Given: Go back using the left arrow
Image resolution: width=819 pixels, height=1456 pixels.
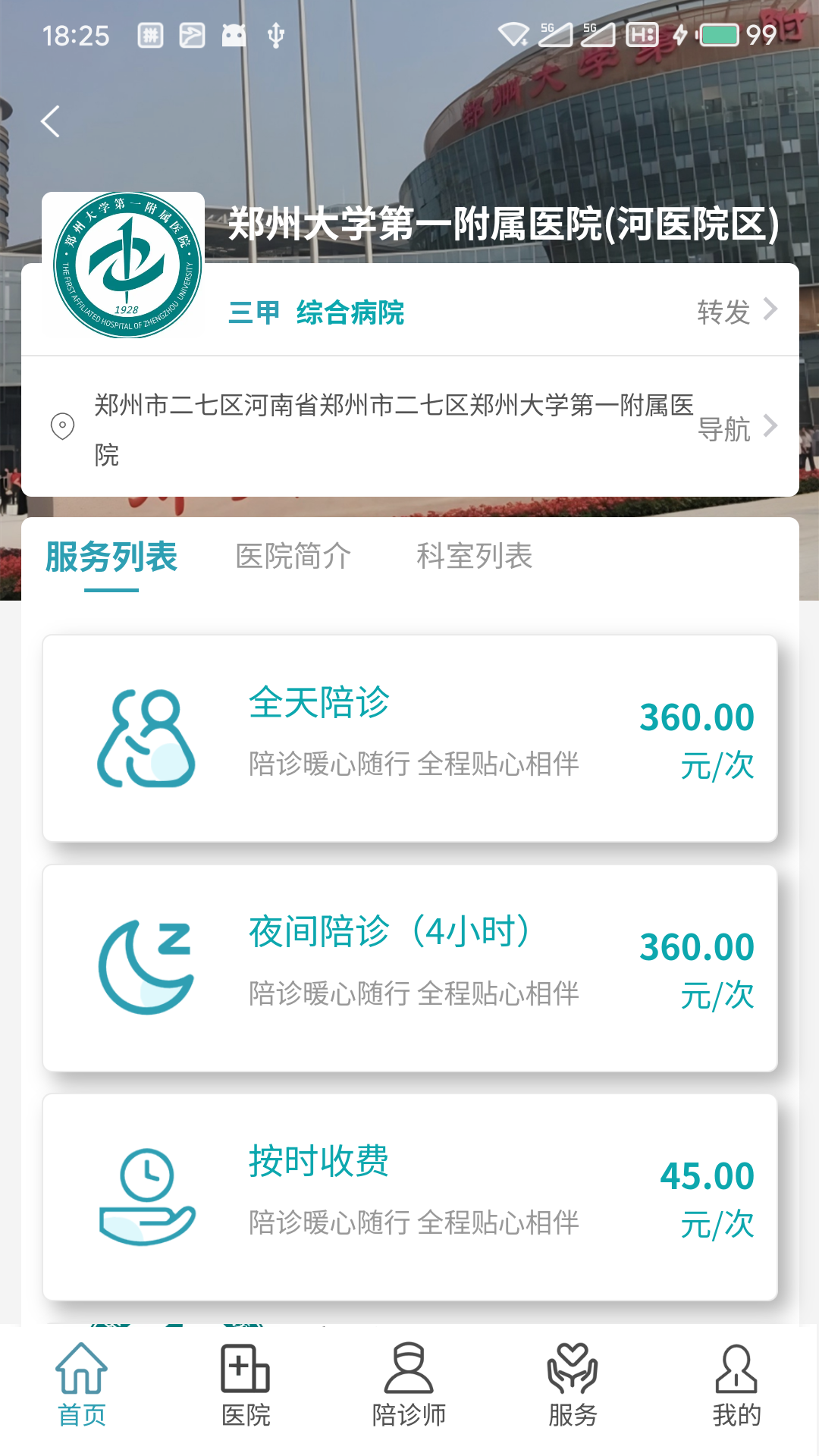Looking at the screenshot, I should (50, 121).
